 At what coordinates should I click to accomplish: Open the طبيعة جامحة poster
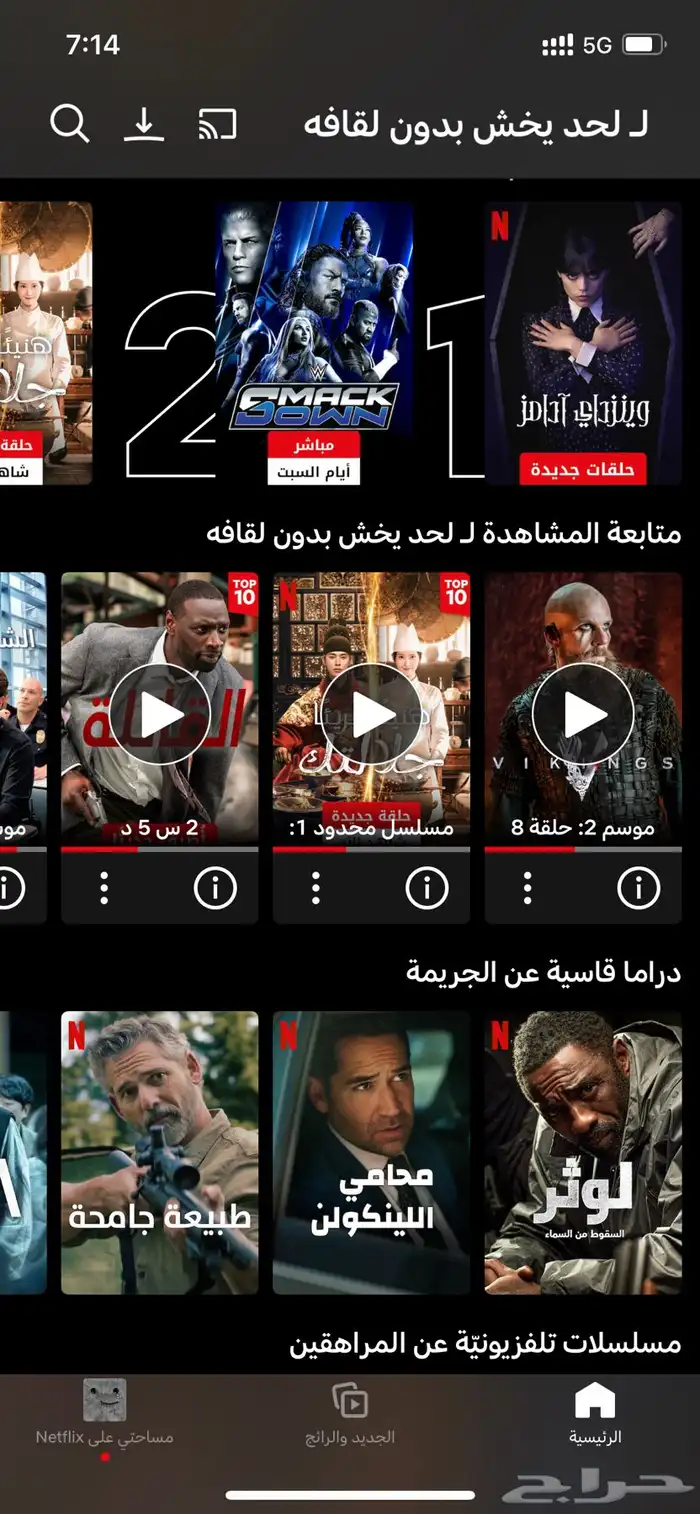pyautogui.click(x=160, y=1153)
